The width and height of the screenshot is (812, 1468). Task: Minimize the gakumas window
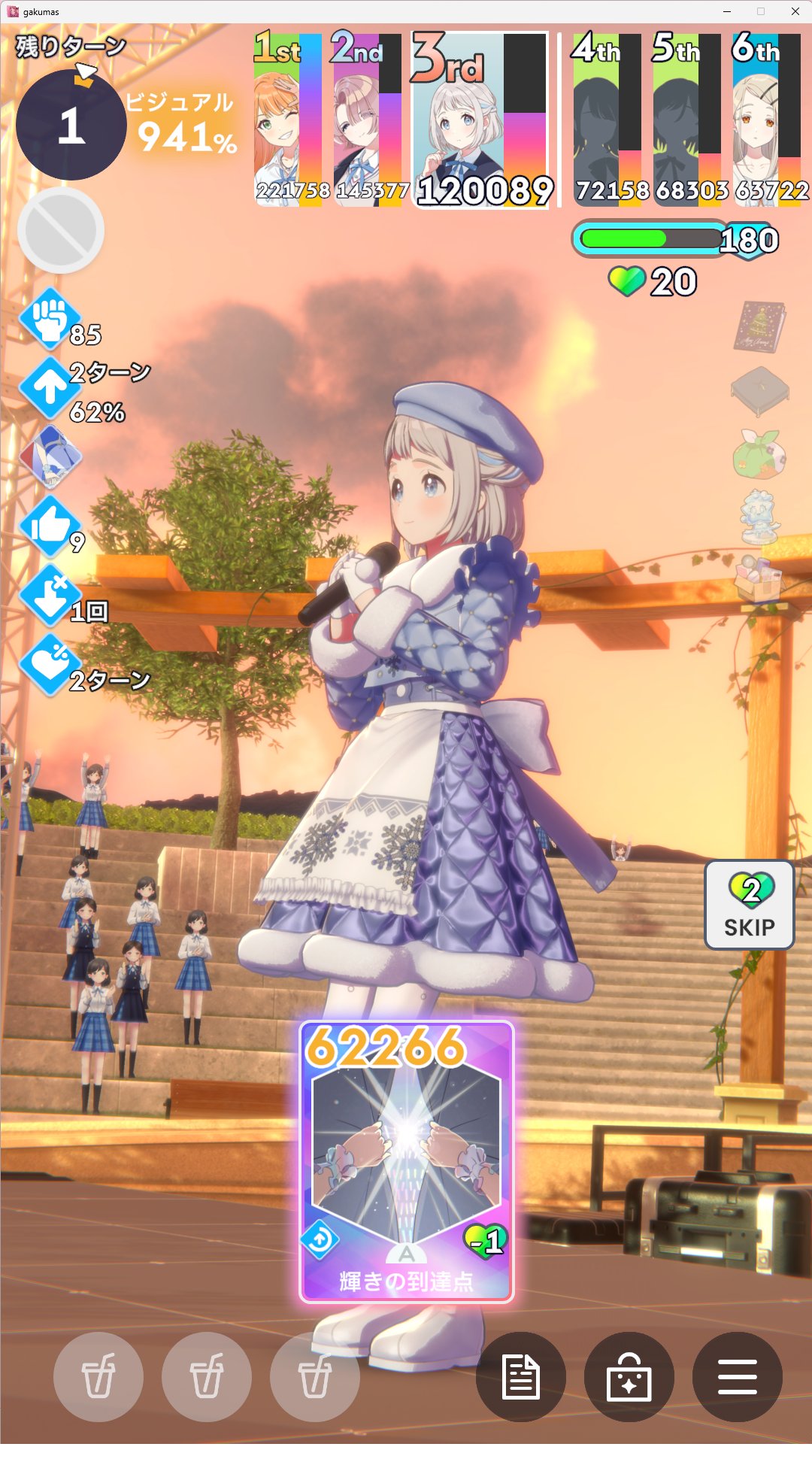tap(727, 11)
